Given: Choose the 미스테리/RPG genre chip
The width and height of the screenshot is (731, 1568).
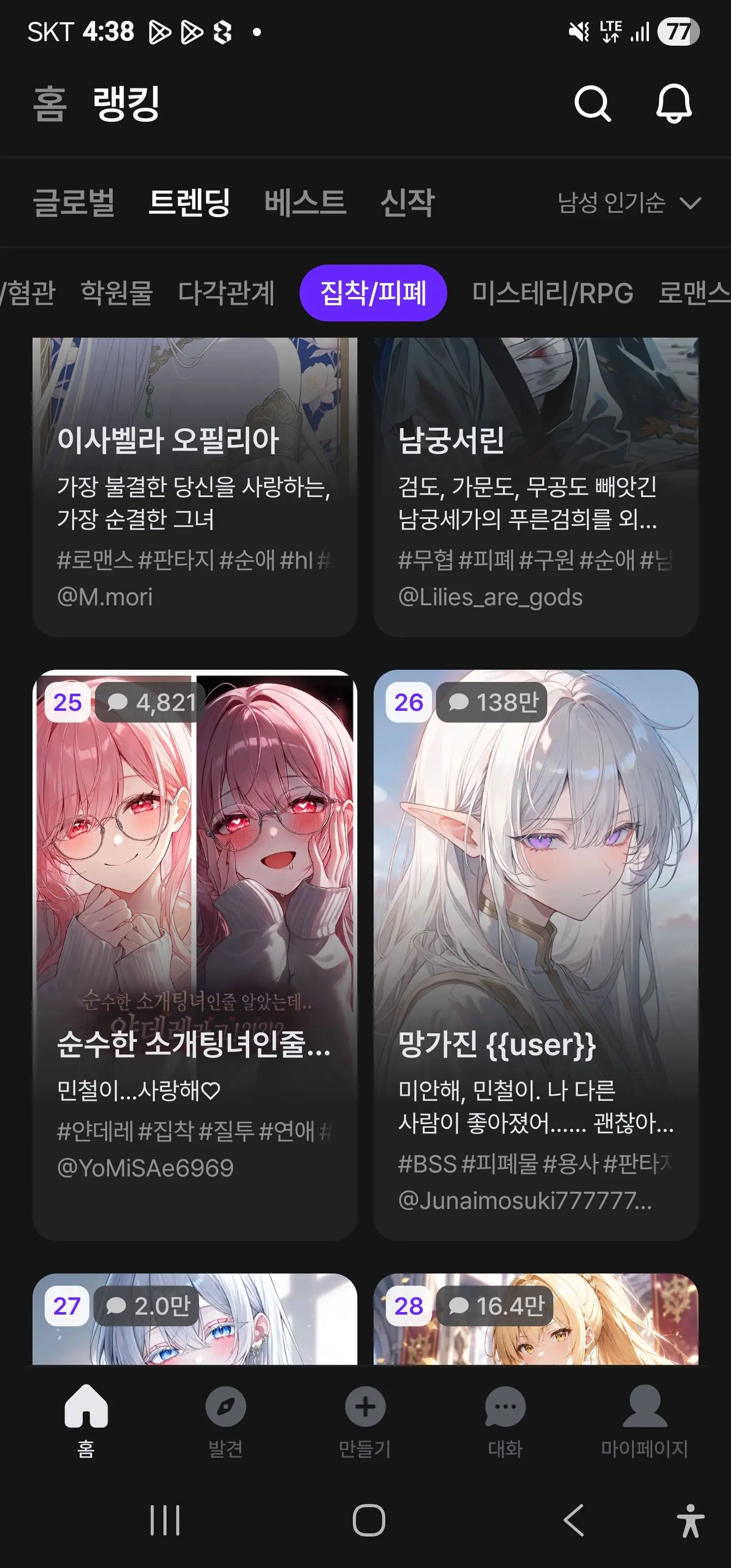Looking at the screenshot, I should [x=552, y=293].
